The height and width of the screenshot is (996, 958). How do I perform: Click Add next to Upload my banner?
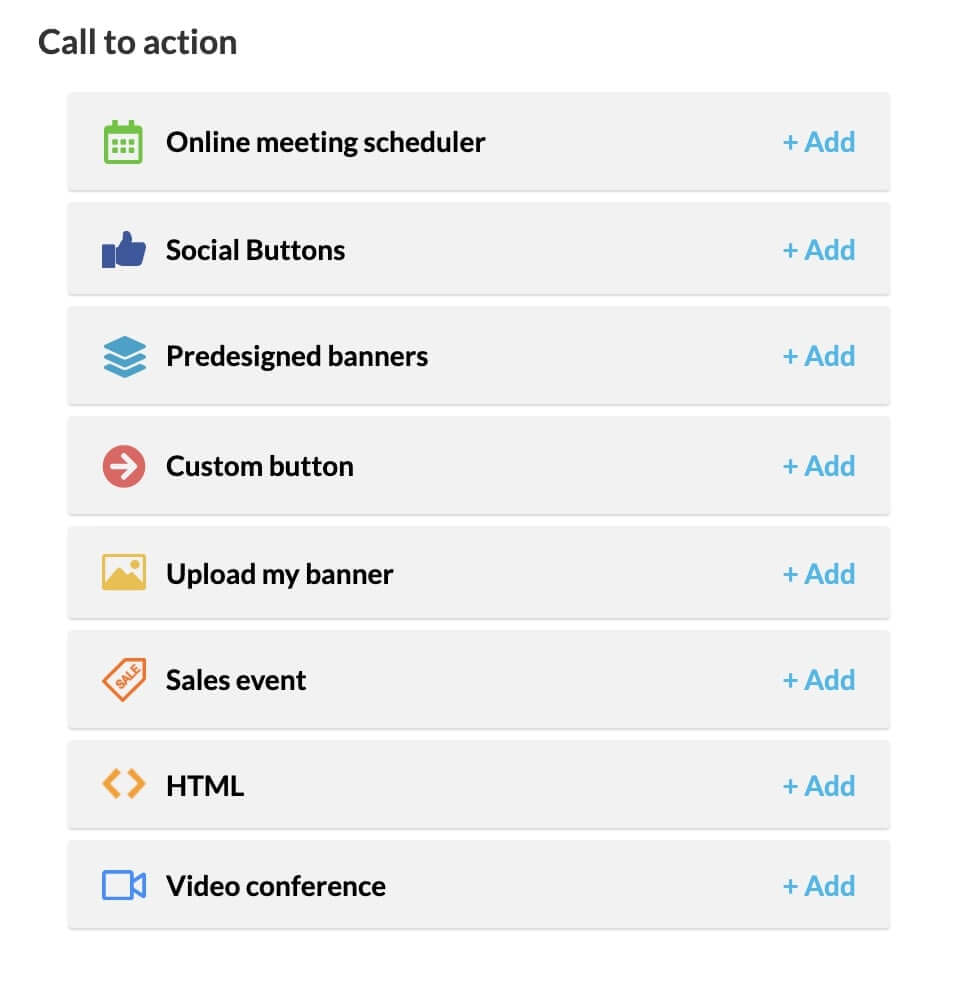click(x=818, y=573)
